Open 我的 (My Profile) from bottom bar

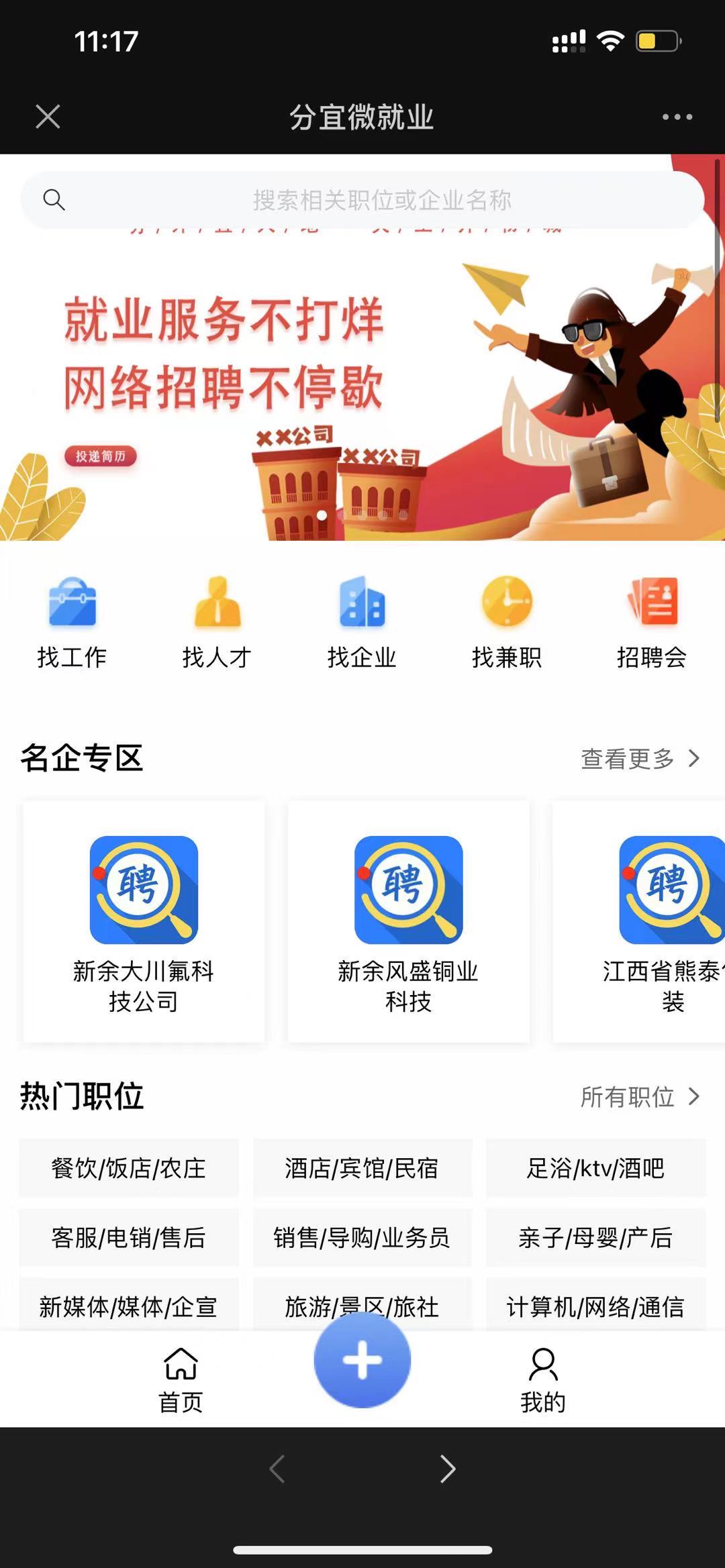tap(542, 1375)
